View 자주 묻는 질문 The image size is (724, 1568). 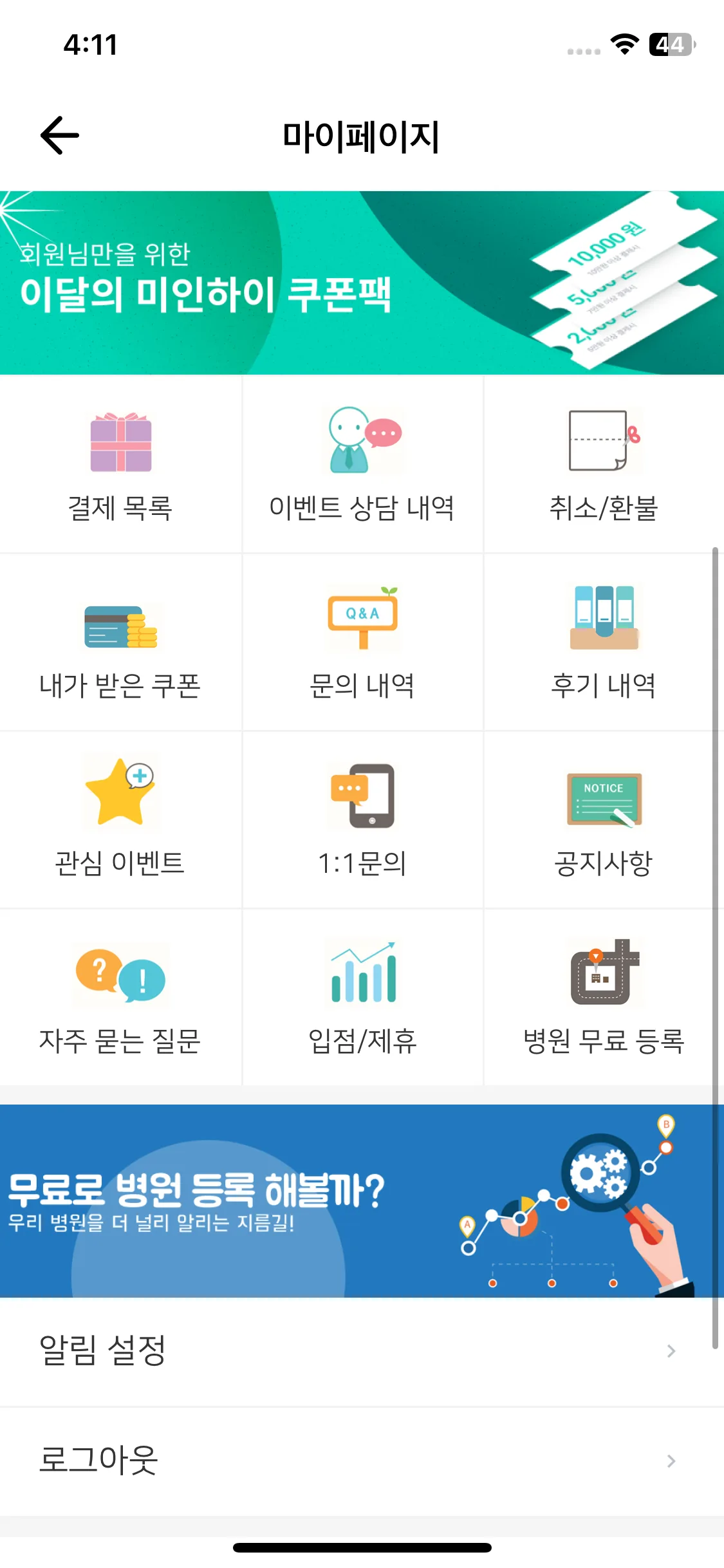point(120,998)
